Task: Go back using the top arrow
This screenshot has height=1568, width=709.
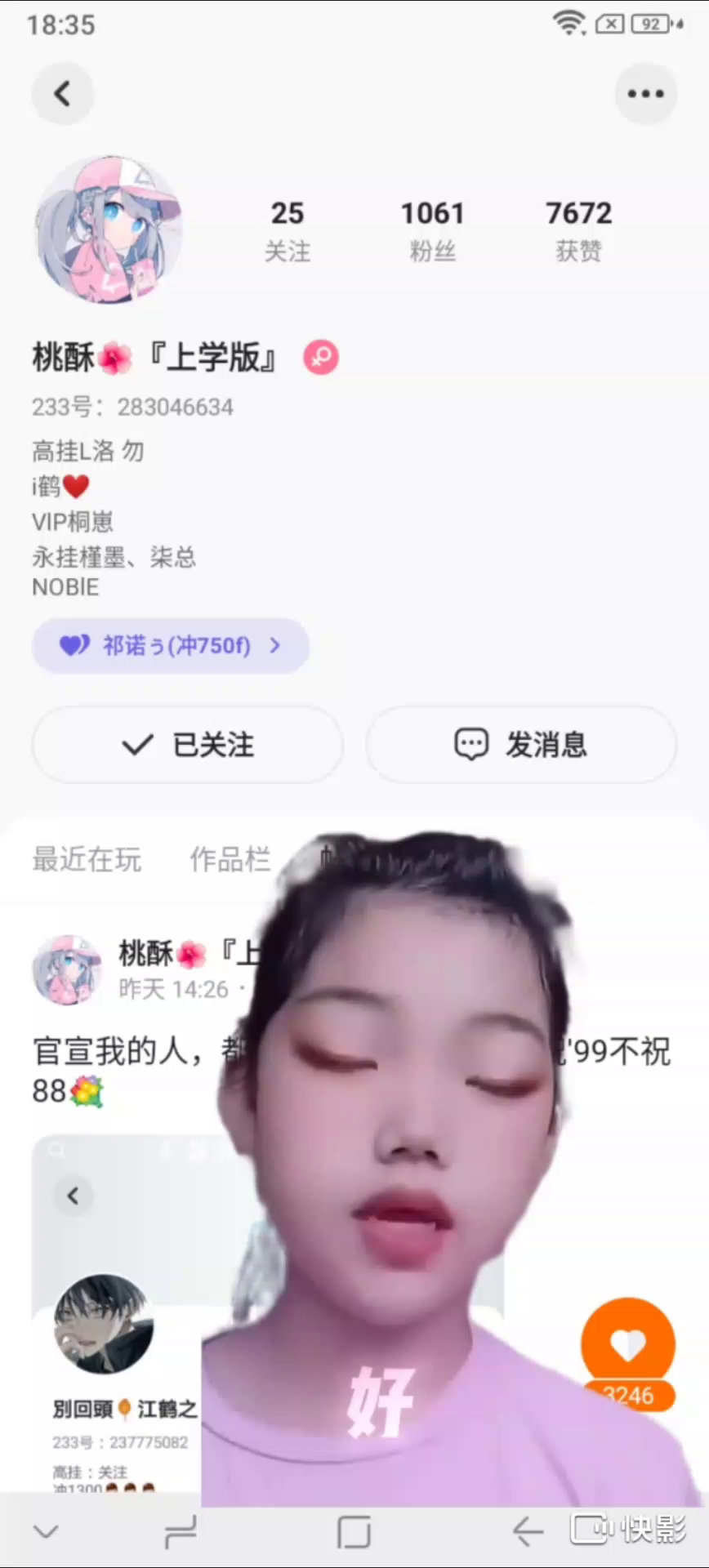Action: click(62, 94)
